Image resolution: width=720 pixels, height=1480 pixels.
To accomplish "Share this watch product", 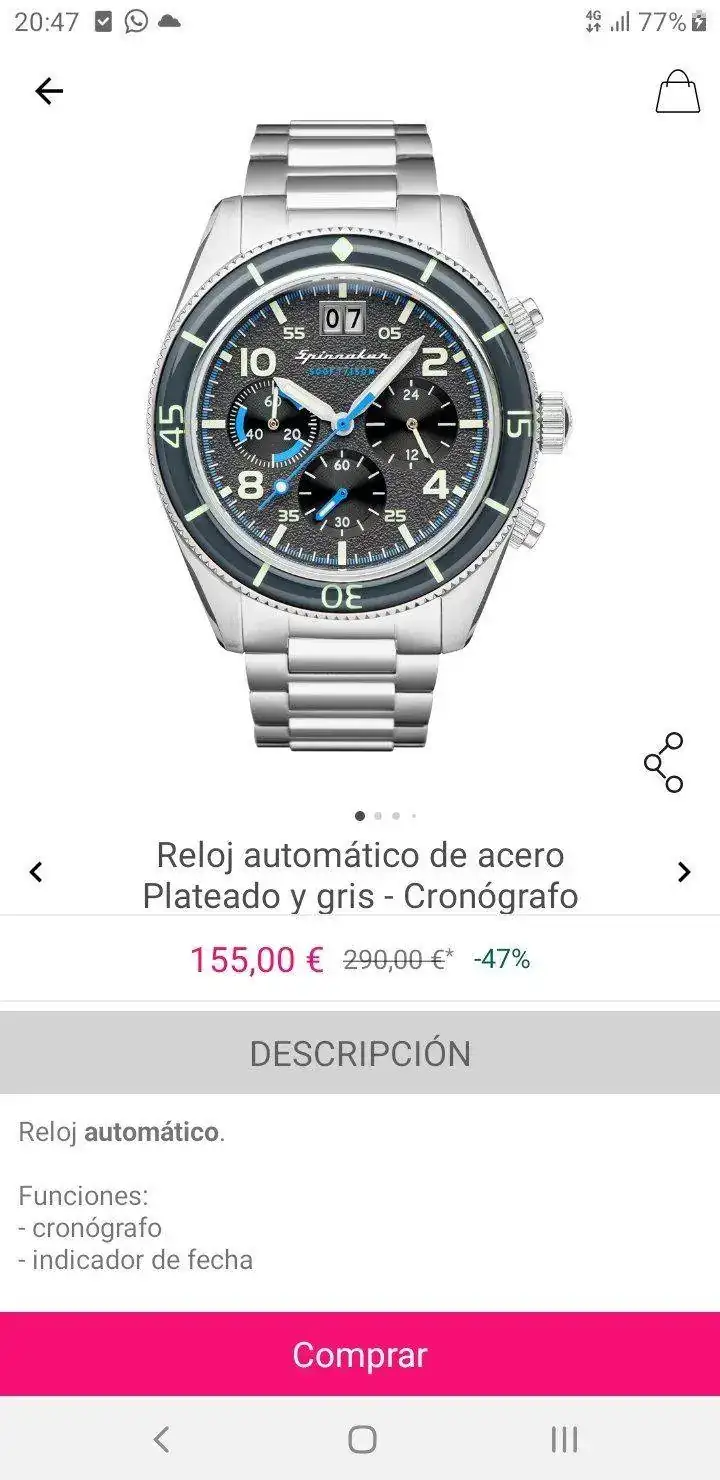I will tap(664, 763).
